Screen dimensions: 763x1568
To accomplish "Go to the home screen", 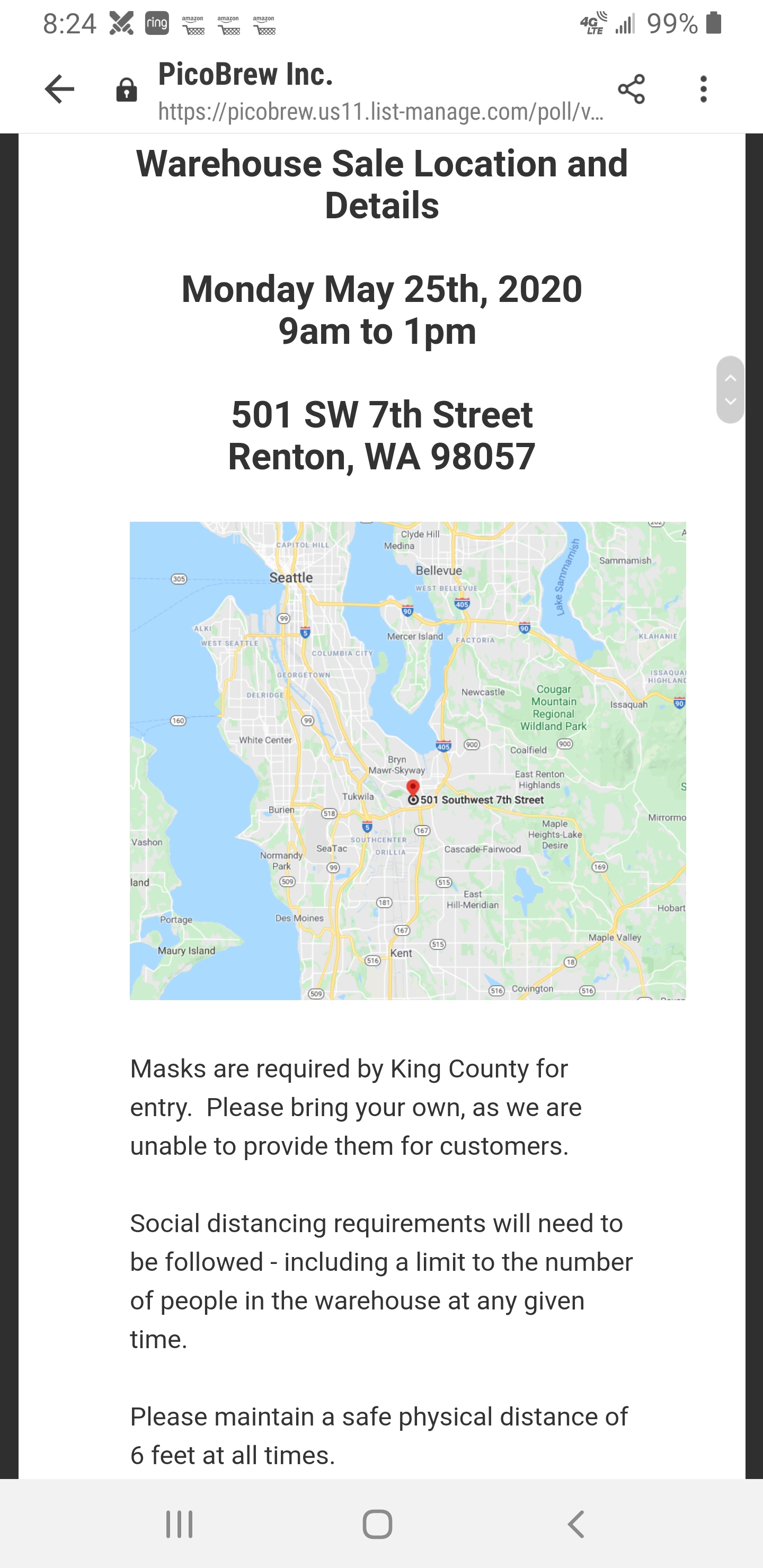I will click(x=378, y=1524).
